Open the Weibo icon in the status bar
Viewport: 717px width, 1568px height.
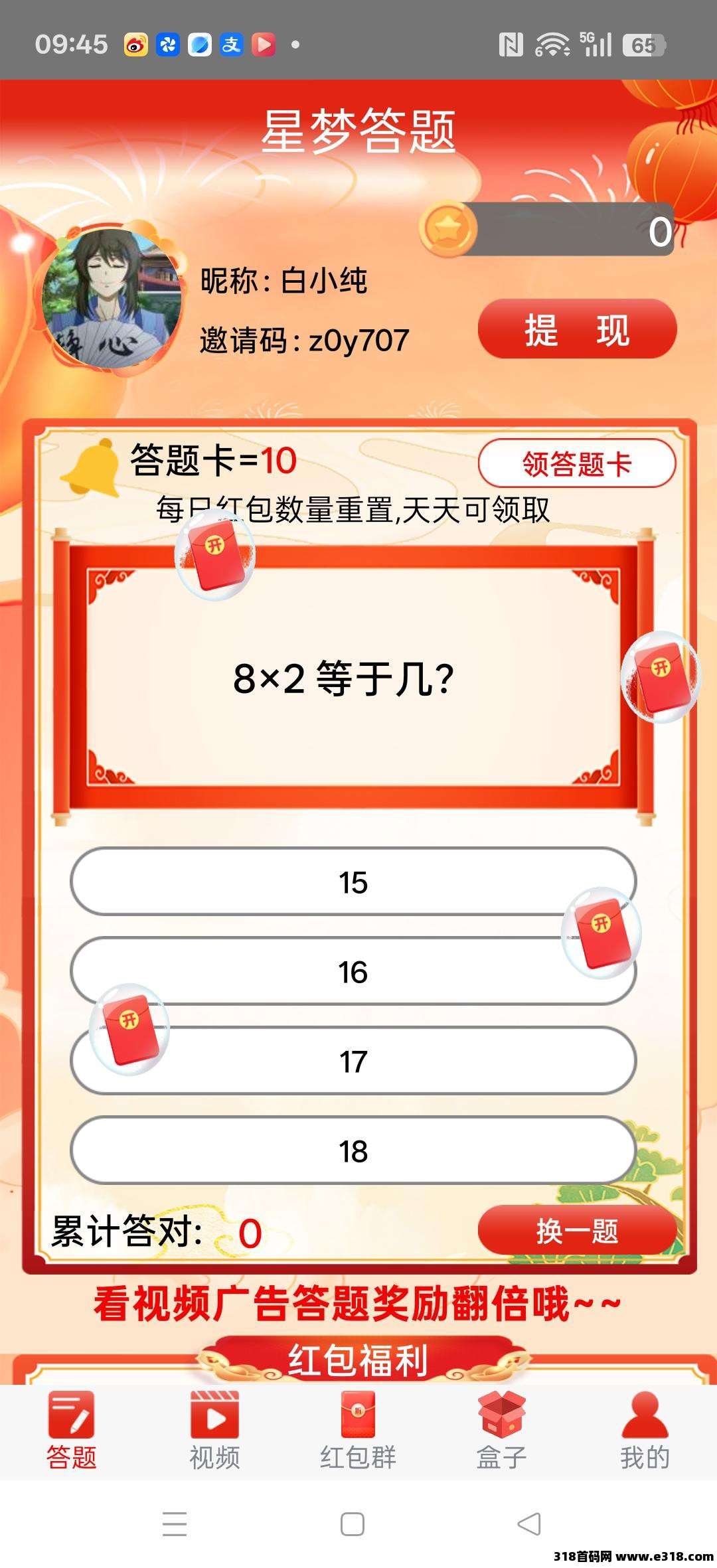[x=135, y=45]
